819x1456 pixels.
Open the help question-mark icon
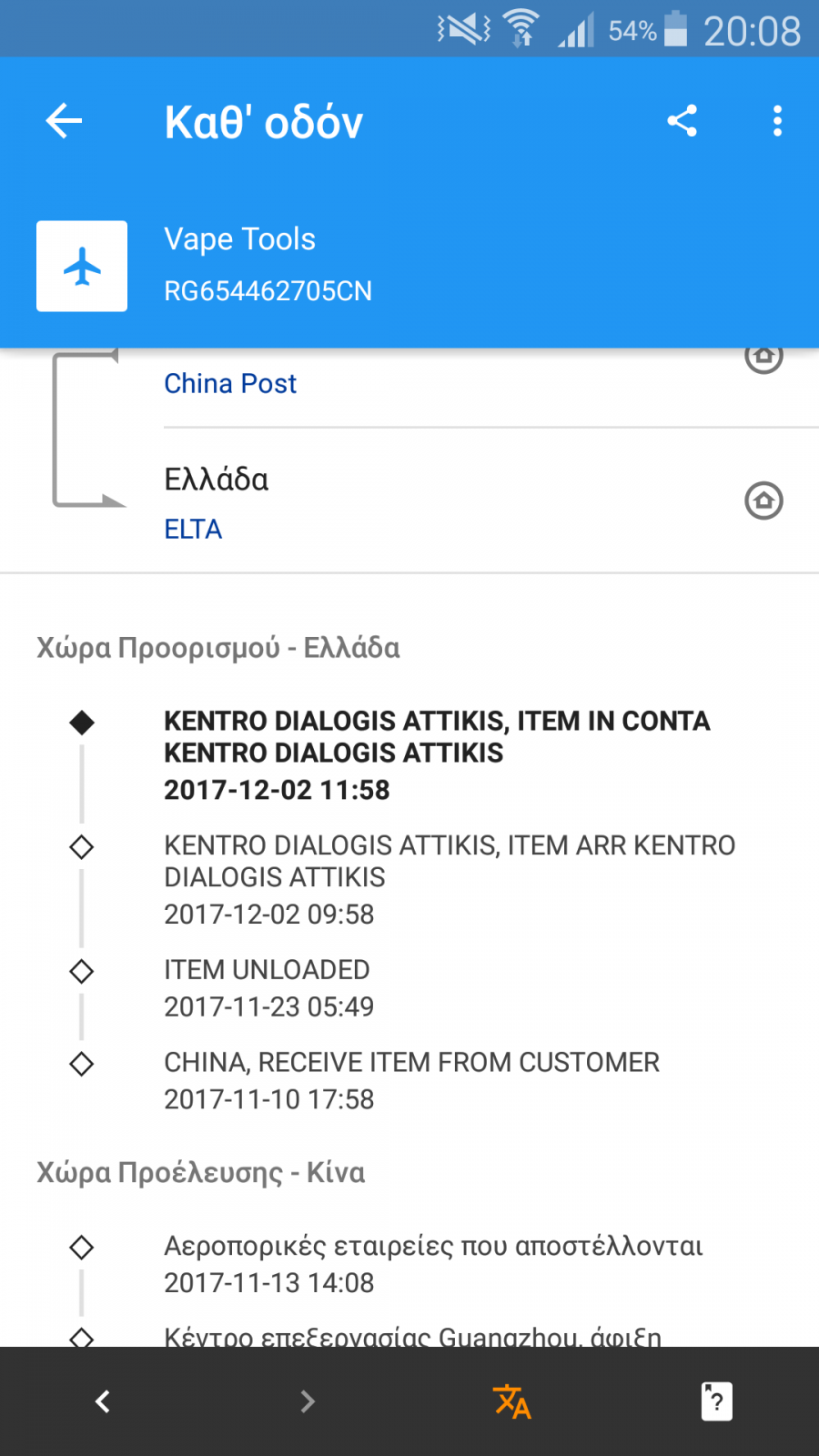[x=717, y=1401]
